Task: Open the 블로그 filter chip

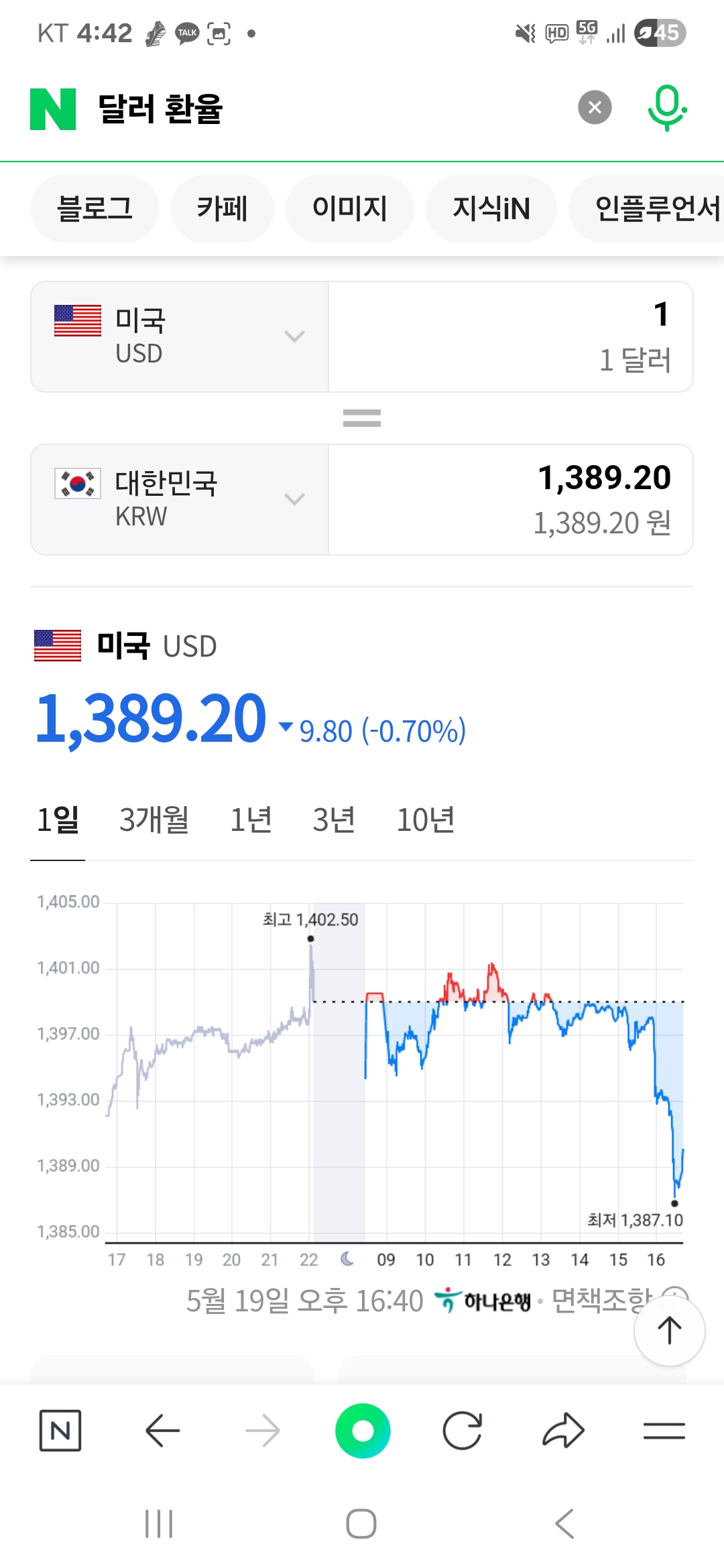Action: [x=95, y=208]
